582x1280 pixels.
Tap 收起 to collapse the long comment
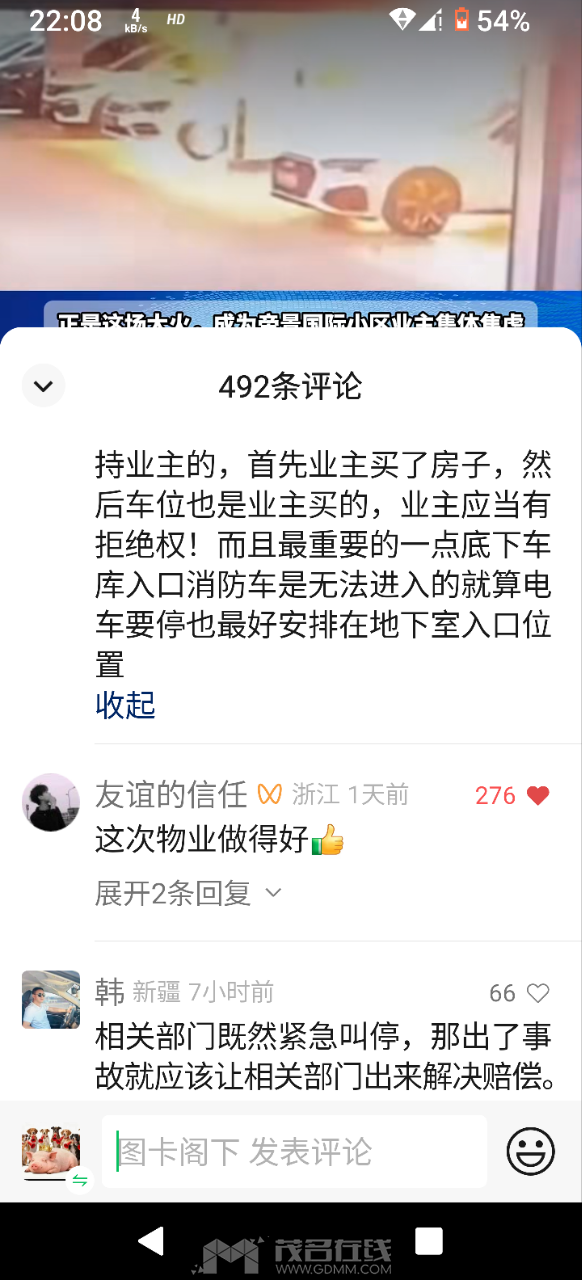125,705
